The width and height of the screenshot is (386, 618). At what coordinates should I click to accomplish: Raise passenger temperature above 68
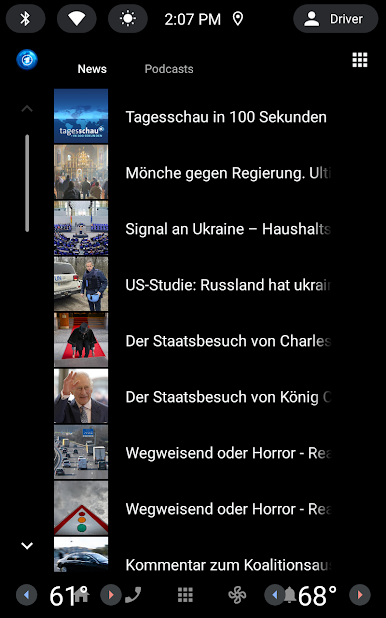pyautogui.click(x=360, y=594)
